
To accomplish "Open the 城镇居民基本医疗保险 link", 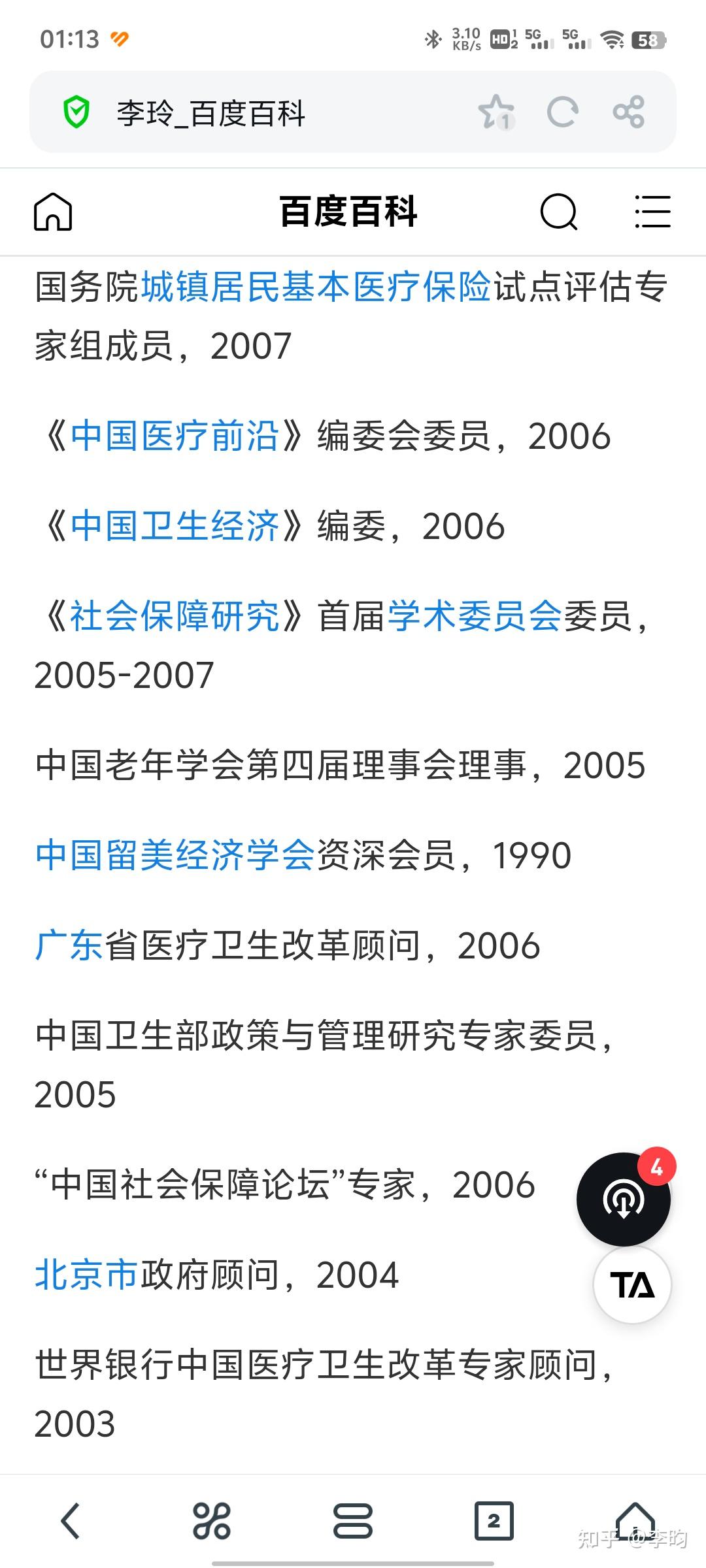I will click(316, 287).
